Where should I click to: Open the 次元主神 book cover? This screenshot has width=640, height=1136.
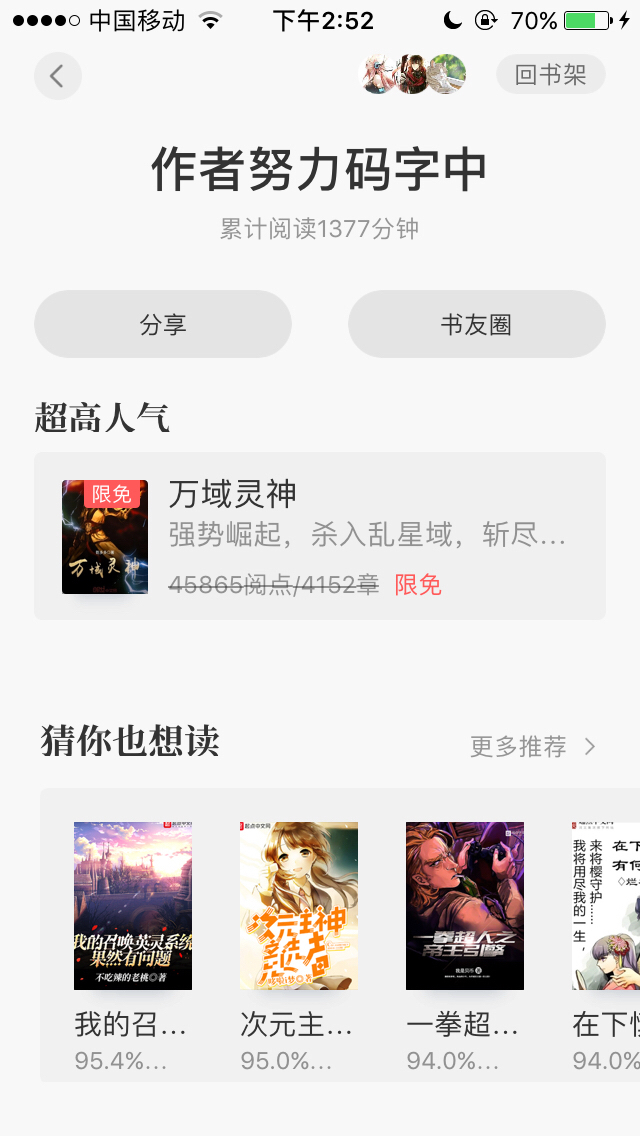point(299,906)
